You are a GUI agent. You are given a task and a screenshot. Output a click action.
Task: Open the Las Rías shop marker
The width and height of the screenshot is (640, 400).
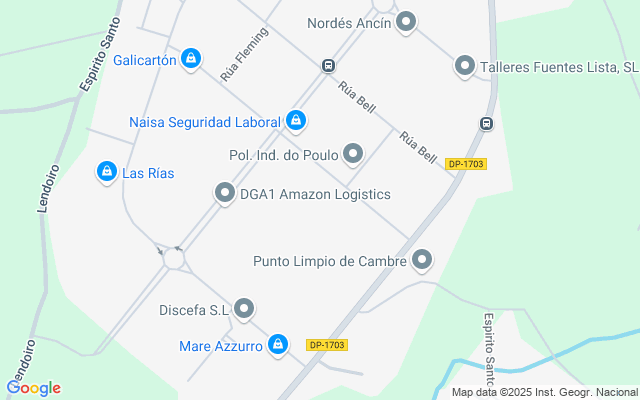[106, 172]
